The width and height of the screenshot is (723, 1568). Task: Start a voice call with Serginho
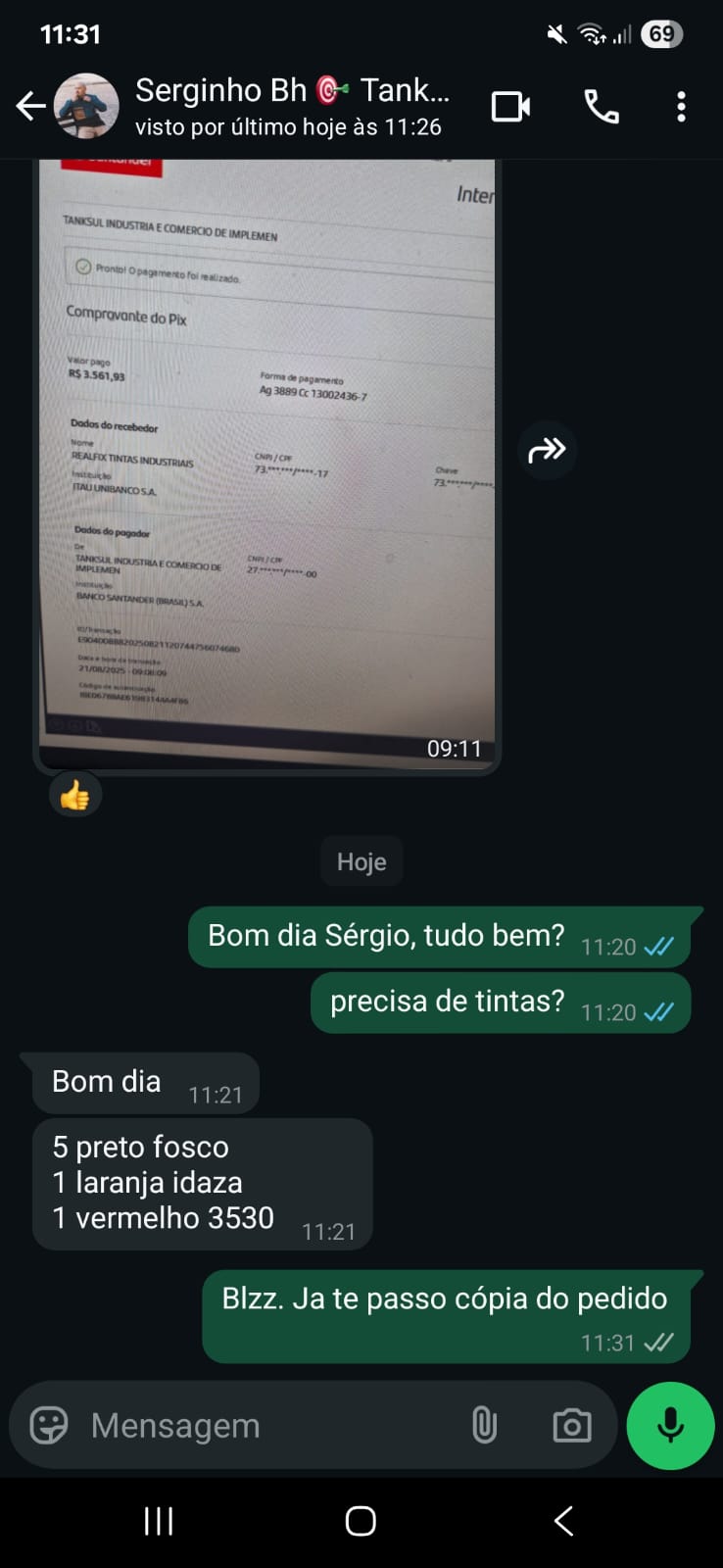coord(602,106)
